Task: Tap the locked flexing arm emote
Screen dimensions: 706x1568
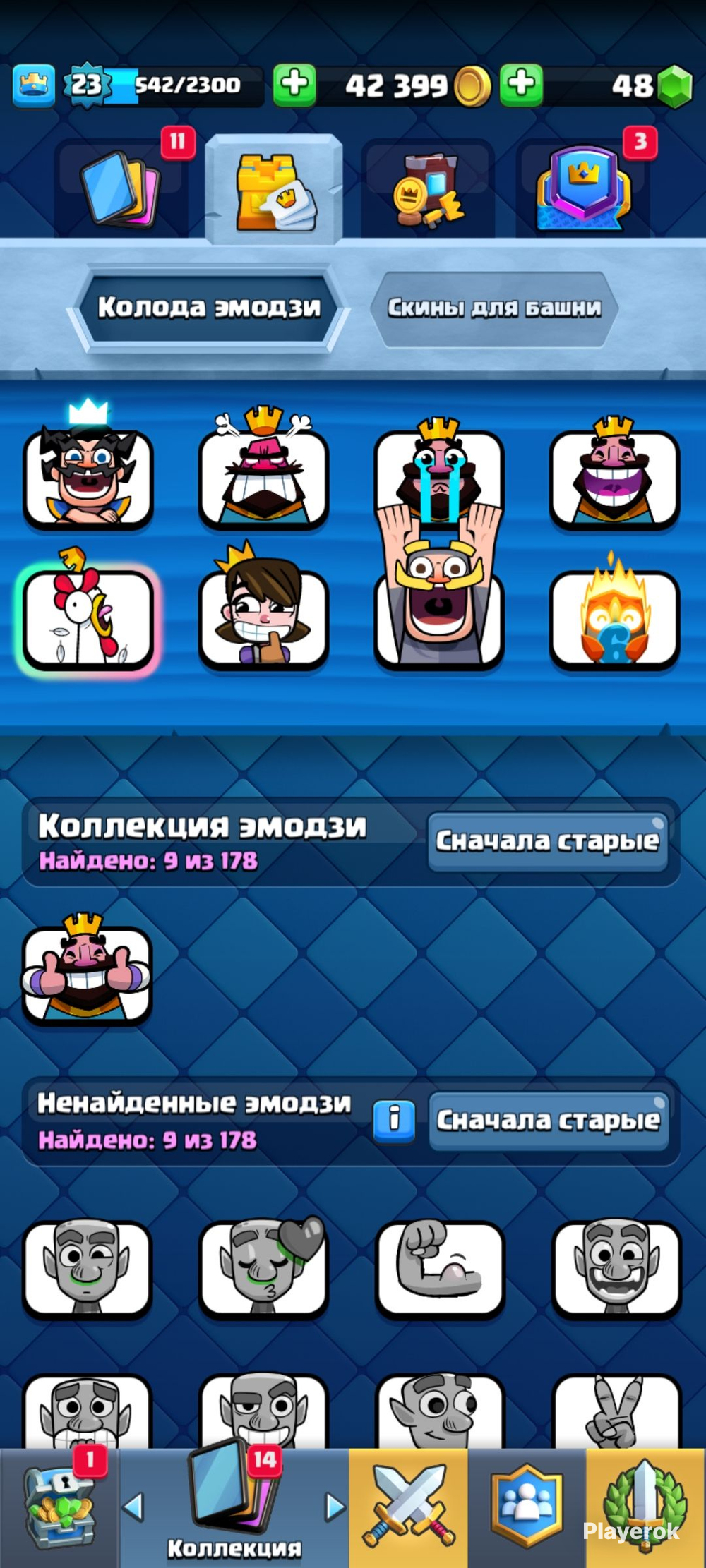Action: coord(440,1268)
